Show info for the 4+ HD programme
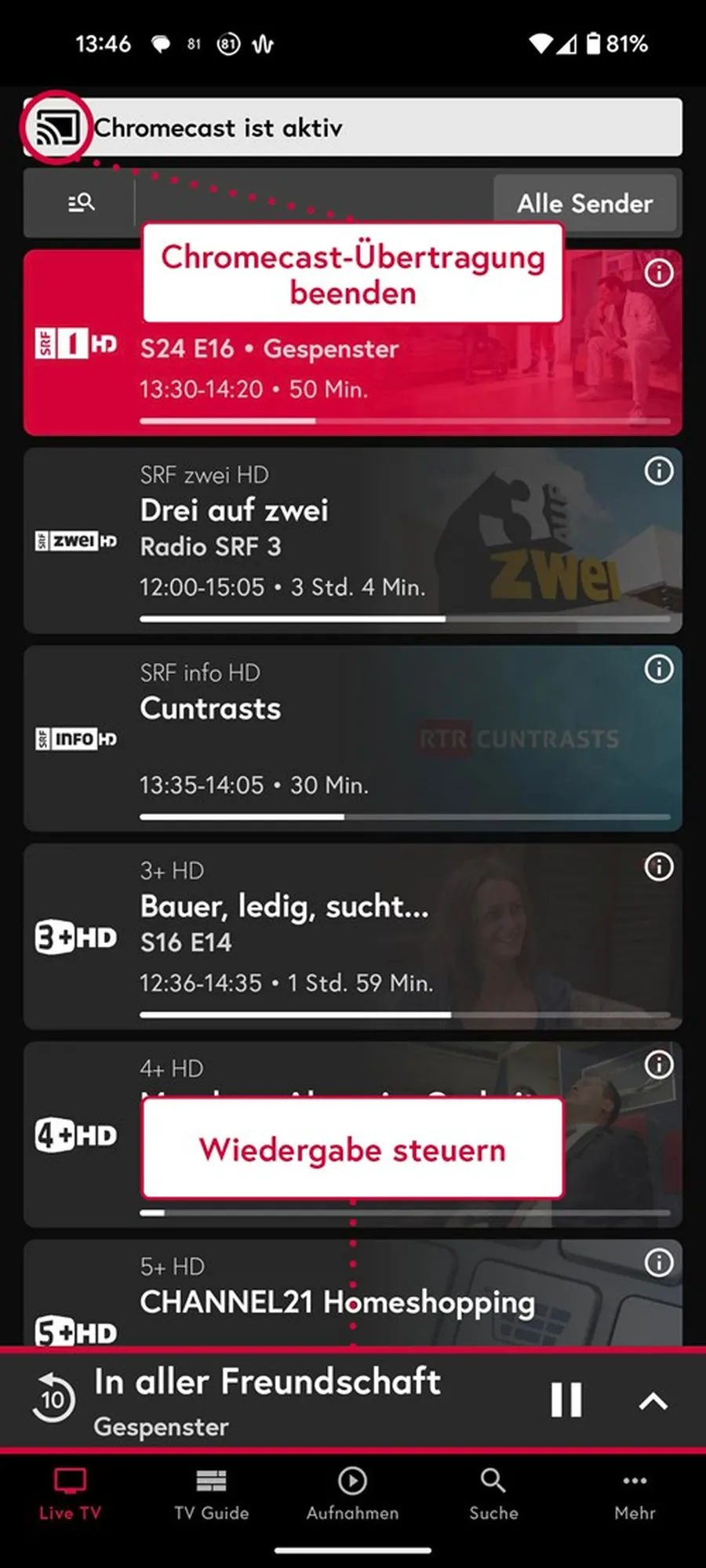The width and height of the screenshot is (706, 1568). pyautogui.click(x=658, y=1065)
